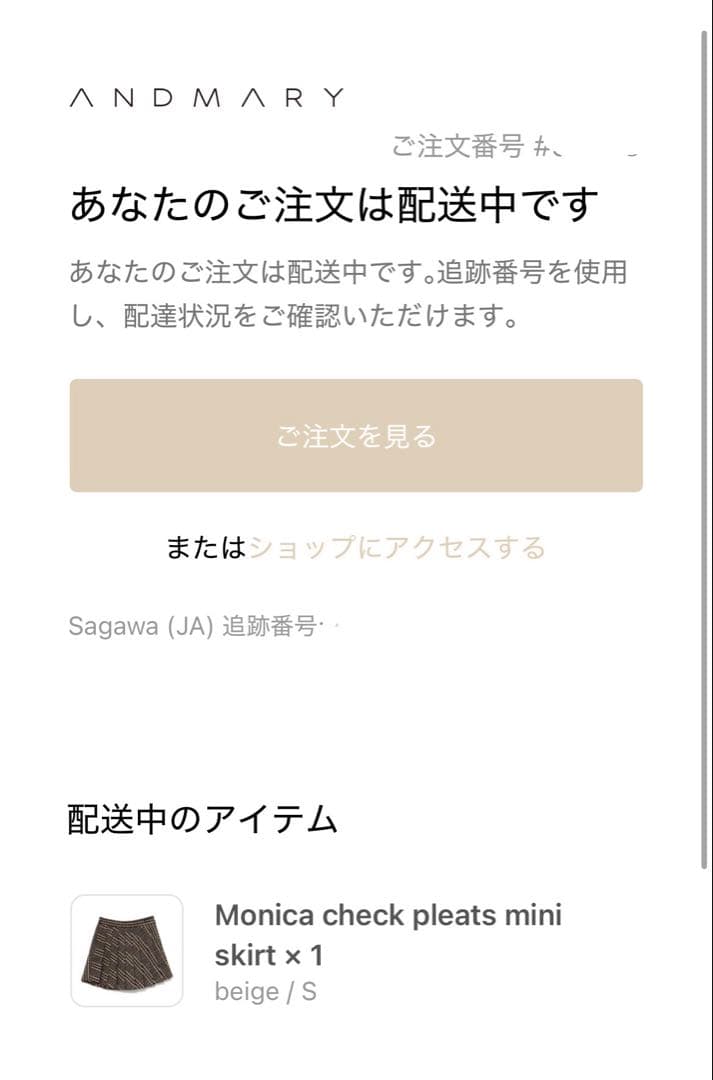
Task: Open the ショップにアクセスする link
Action: click(x=397, y=548)
